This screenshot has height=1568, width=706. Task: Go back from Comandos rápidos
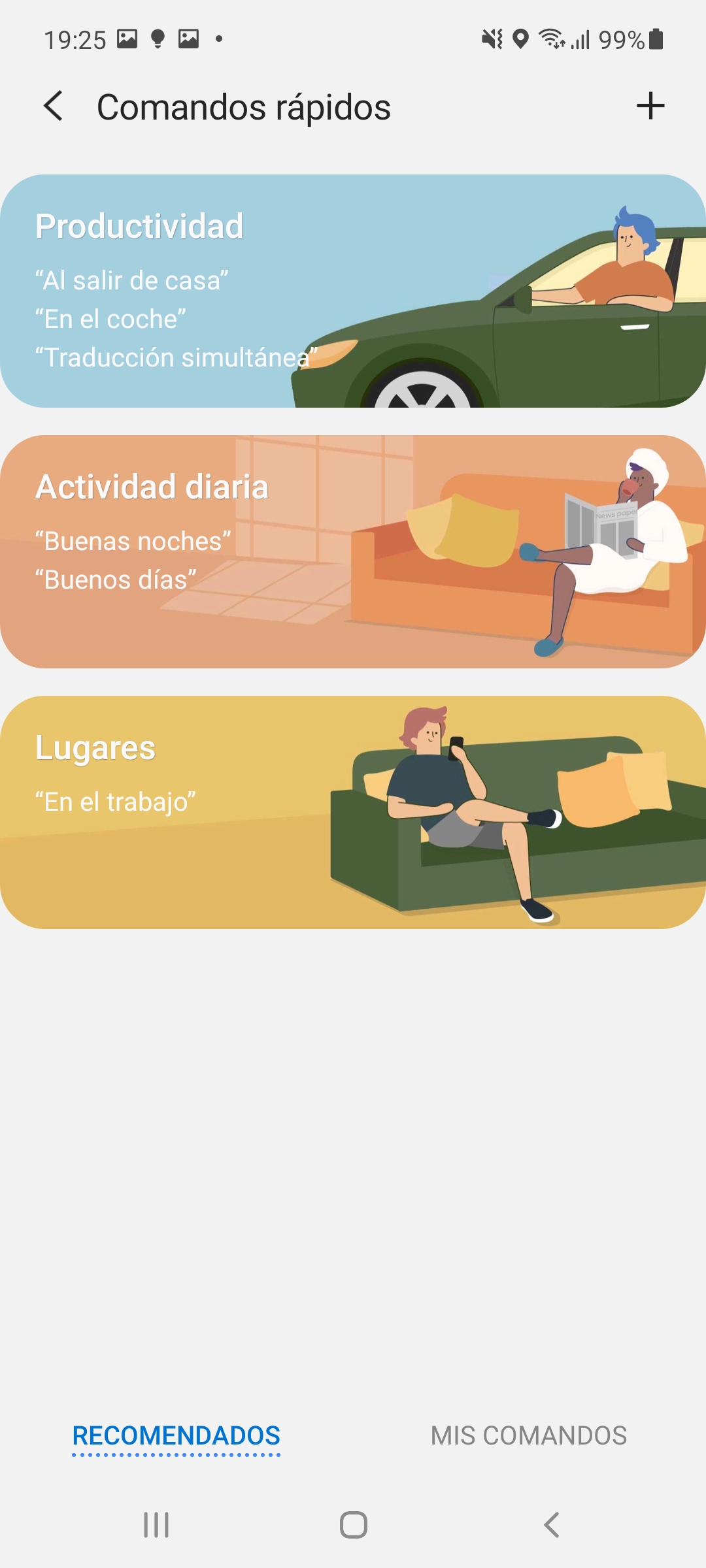pyautogui.click(x=54, y=106)
